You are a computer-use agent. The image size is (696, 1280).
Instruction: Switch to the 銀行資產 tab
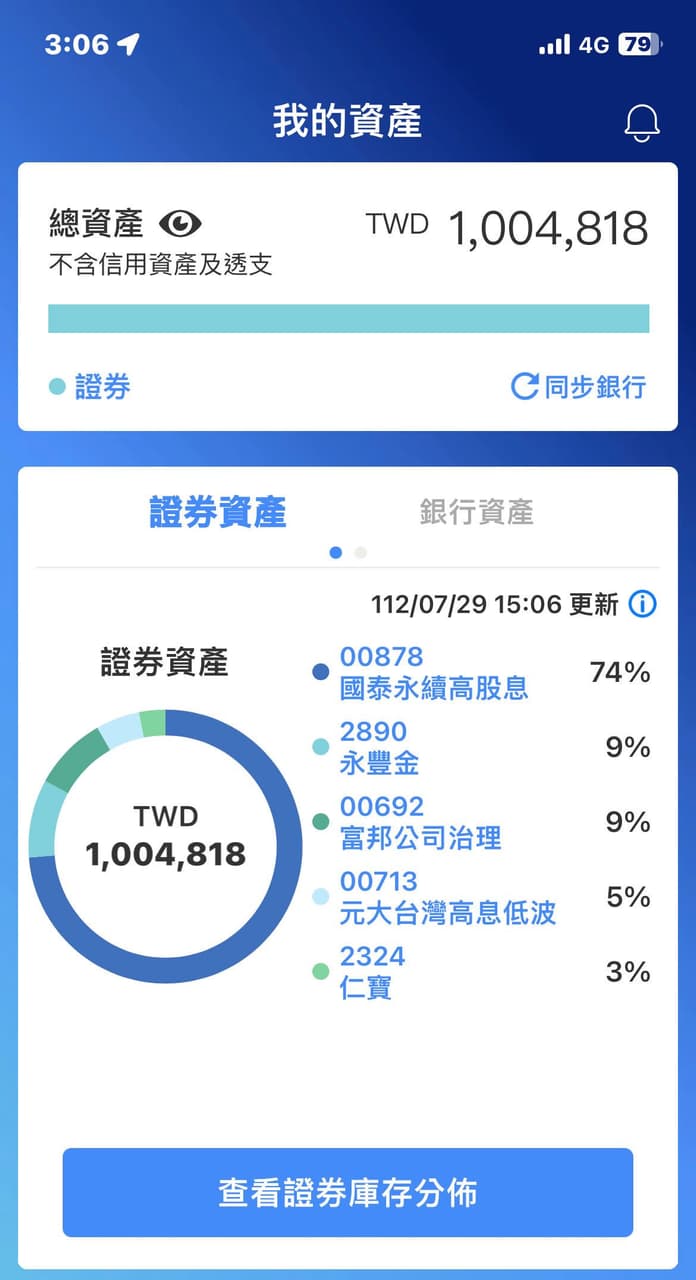(476, 512)
